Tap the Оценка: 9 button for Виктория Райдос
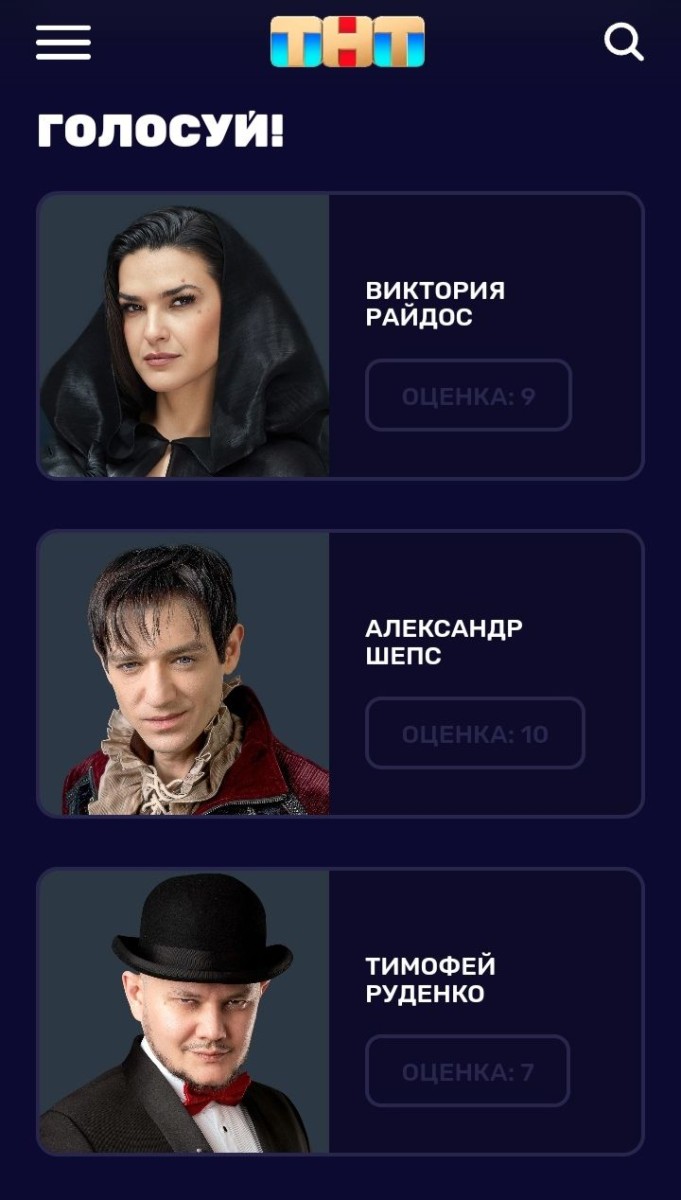The width and height of the screenshot is (681, 1200). coord(468,396)
